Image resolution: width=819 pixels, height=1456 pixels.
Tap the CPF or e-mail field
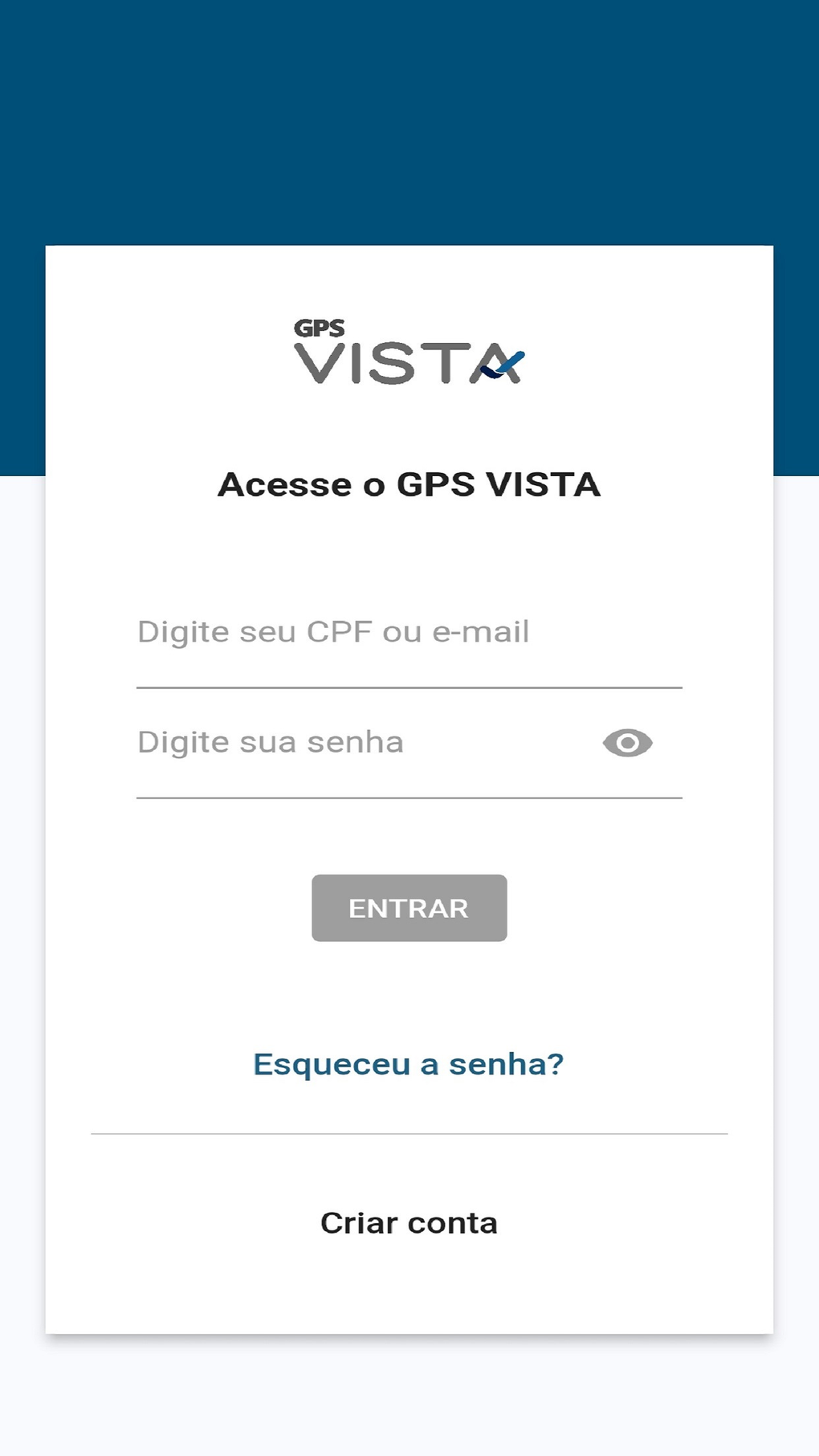[409, 633]
